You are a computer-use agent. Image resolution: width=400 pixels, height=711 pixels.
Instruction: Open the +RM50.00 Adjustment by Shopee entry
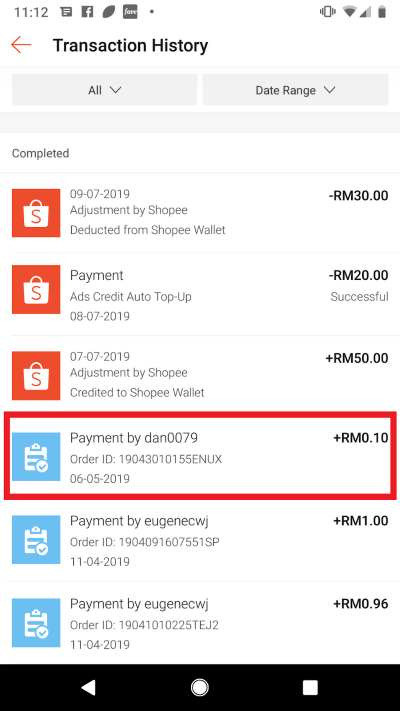pyautogui.click(x=200, y=375)
